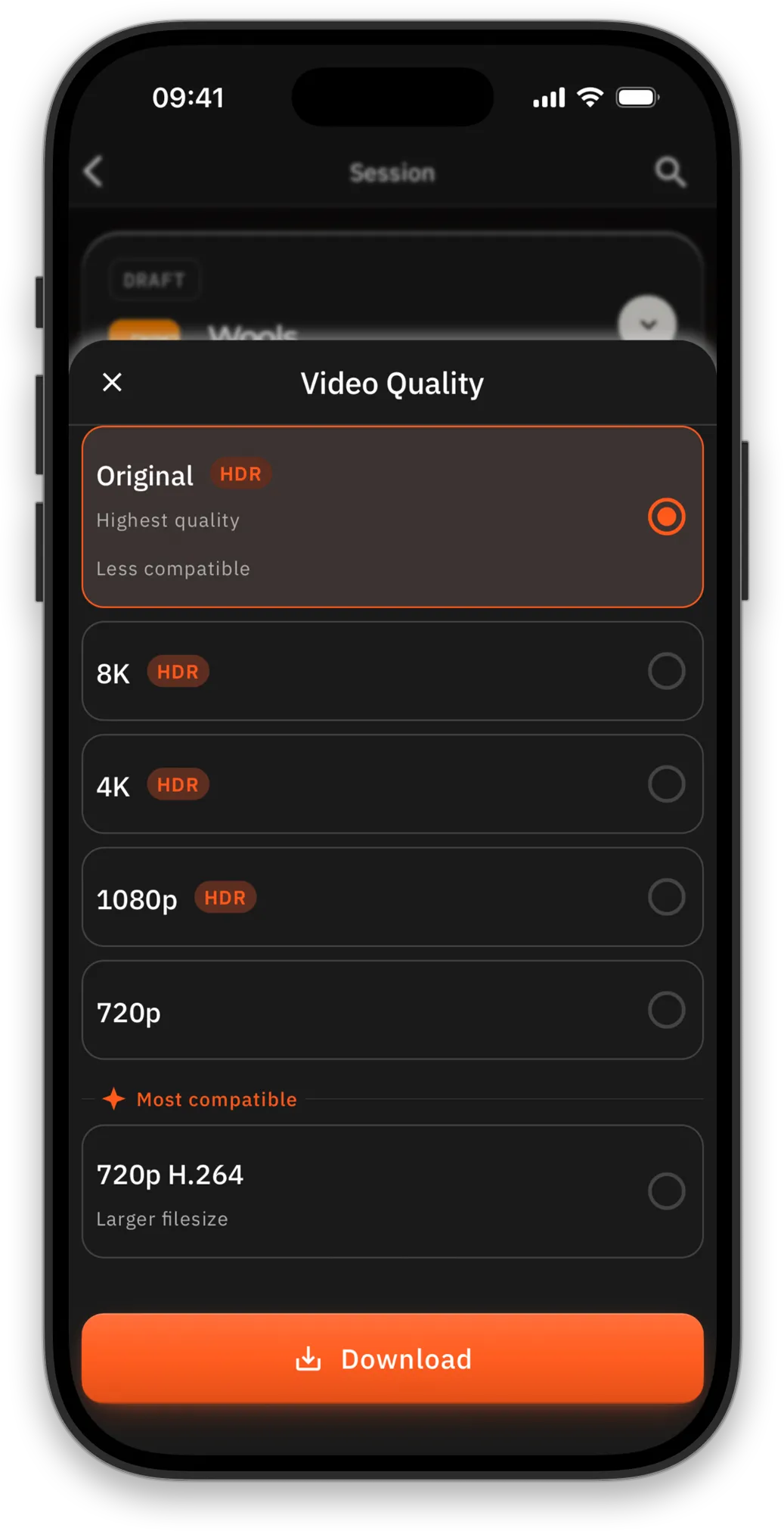This screenshot has height=1531, width=784.
Task: Pick the 4K HDR option
Action: click(392, 784)
